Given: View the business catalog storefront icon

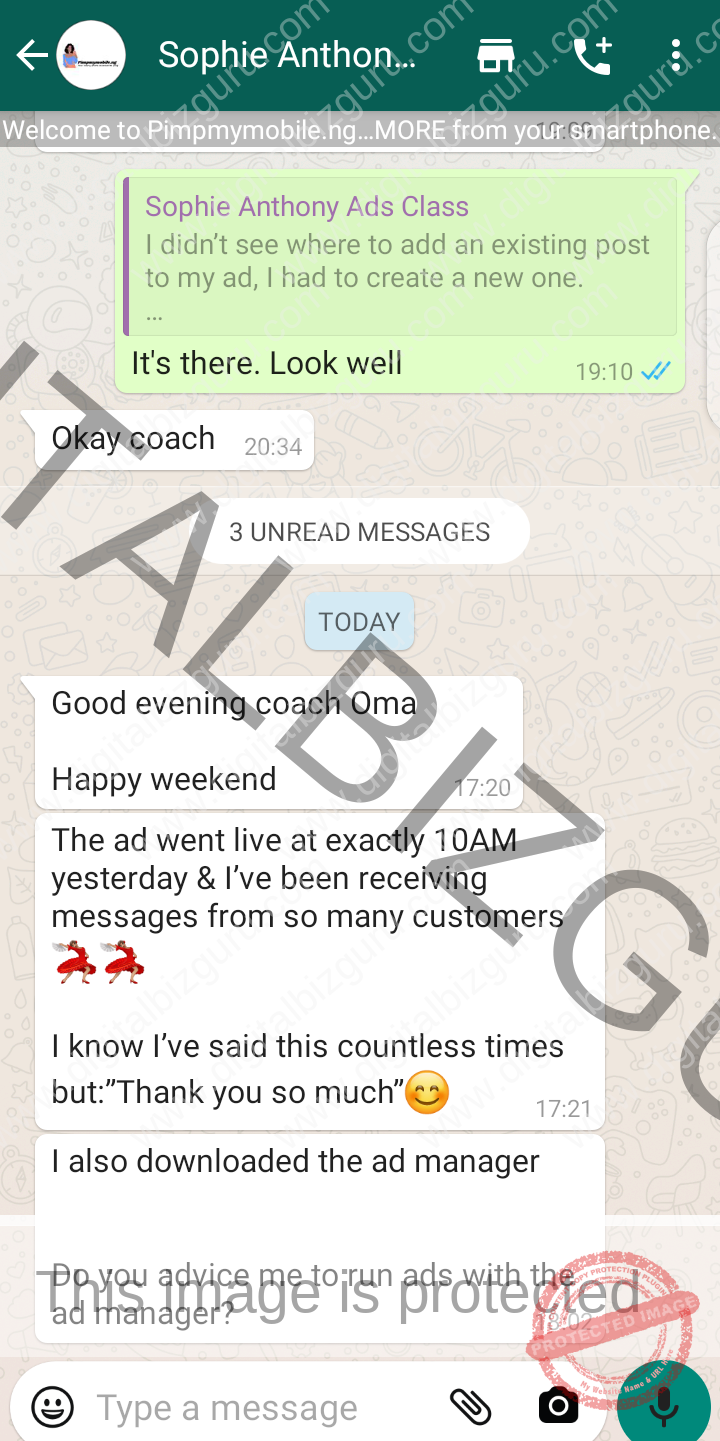Looking at the screenshot, I should 496,56.
